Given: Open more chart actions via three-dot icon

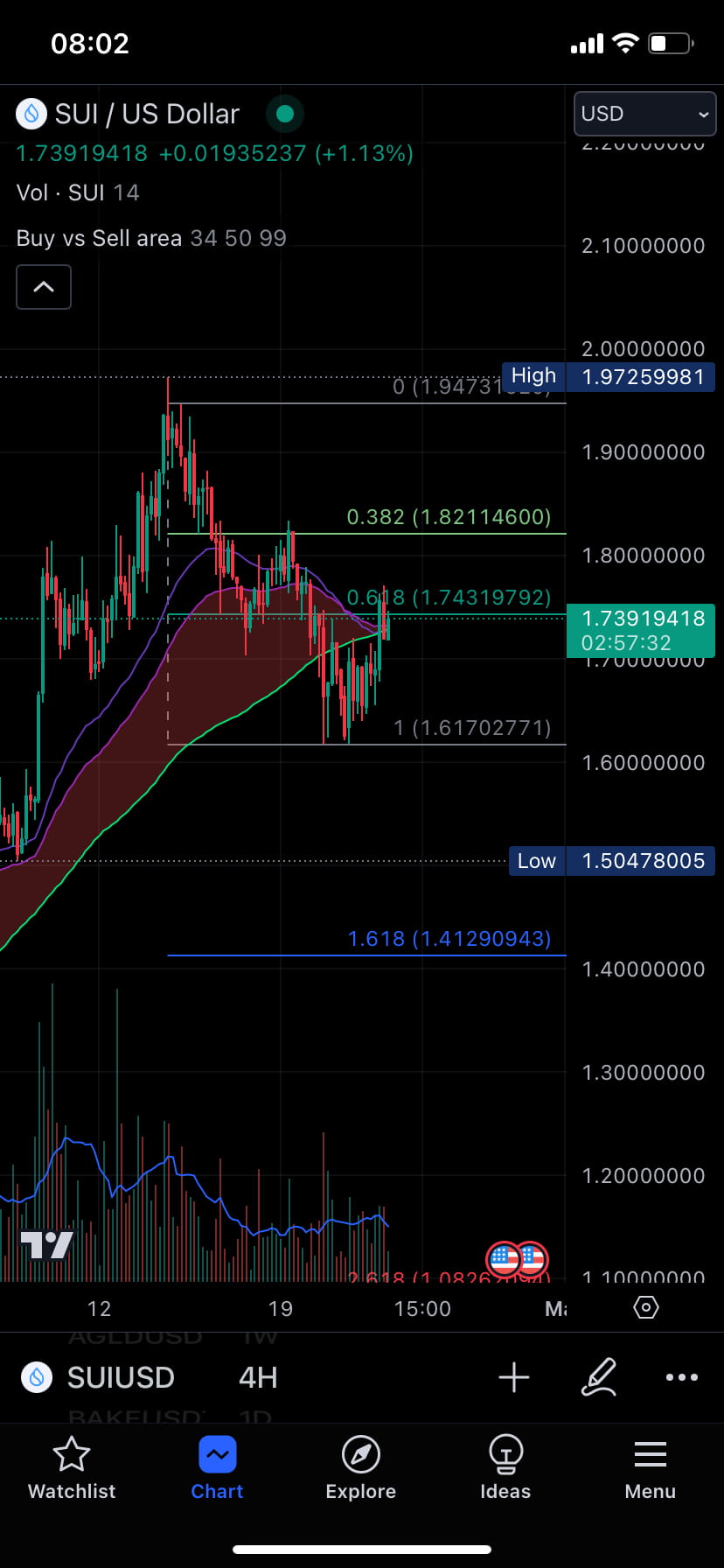Looking at the screenshot, I should click(681, 1377).
